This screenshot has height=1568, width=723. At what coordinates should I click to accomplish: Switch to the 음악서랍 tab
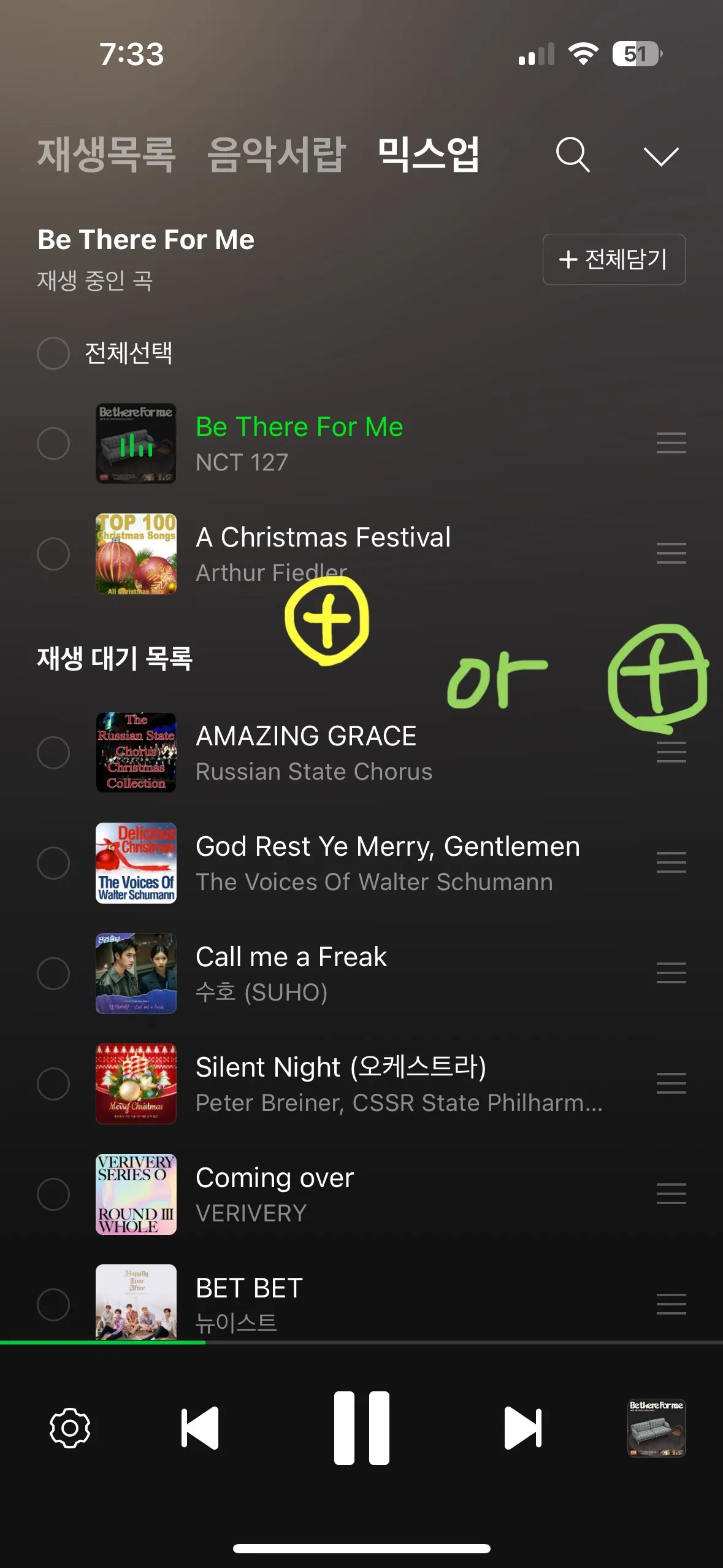tap(276, 154)
